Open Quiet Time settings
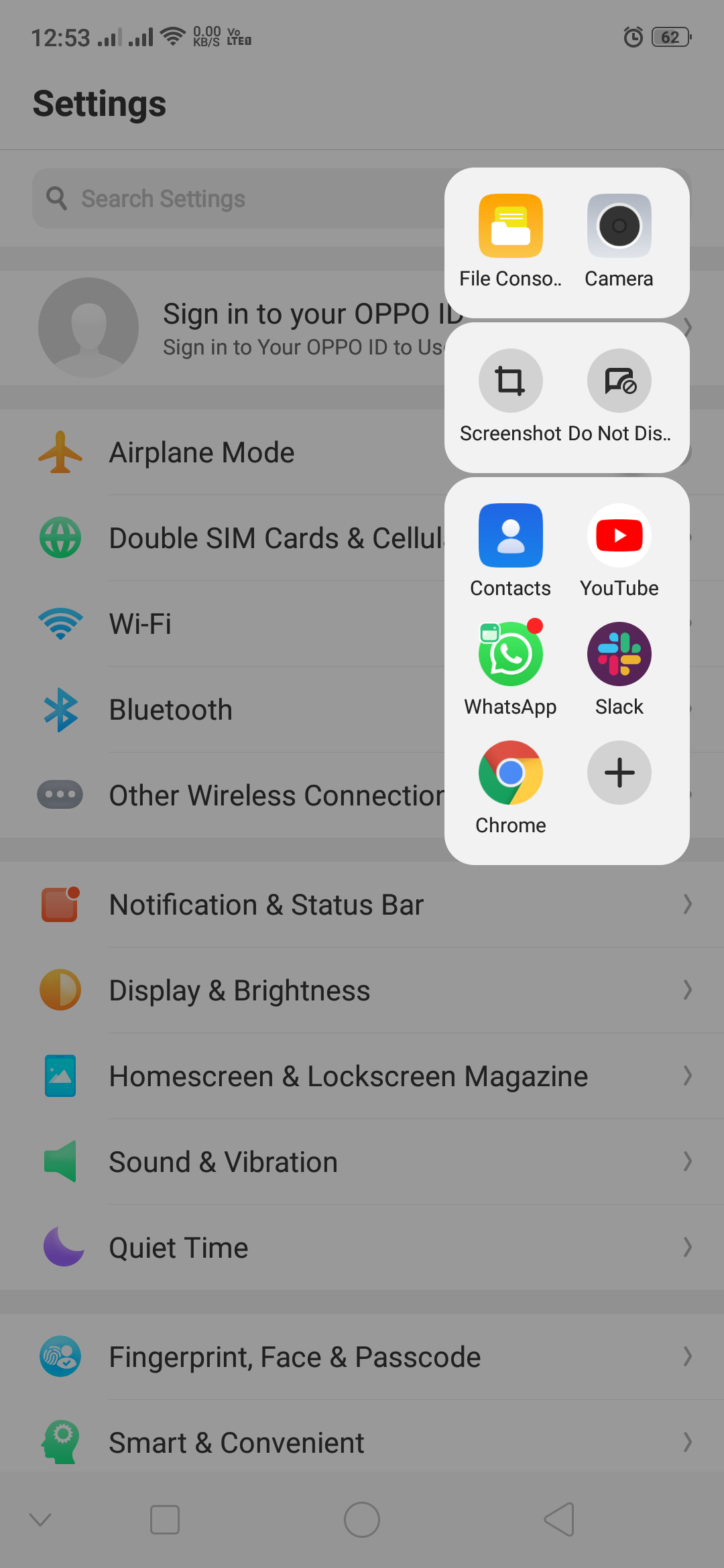Image resolution: width=724 pixels, height=1568 pixels. 362,1248
